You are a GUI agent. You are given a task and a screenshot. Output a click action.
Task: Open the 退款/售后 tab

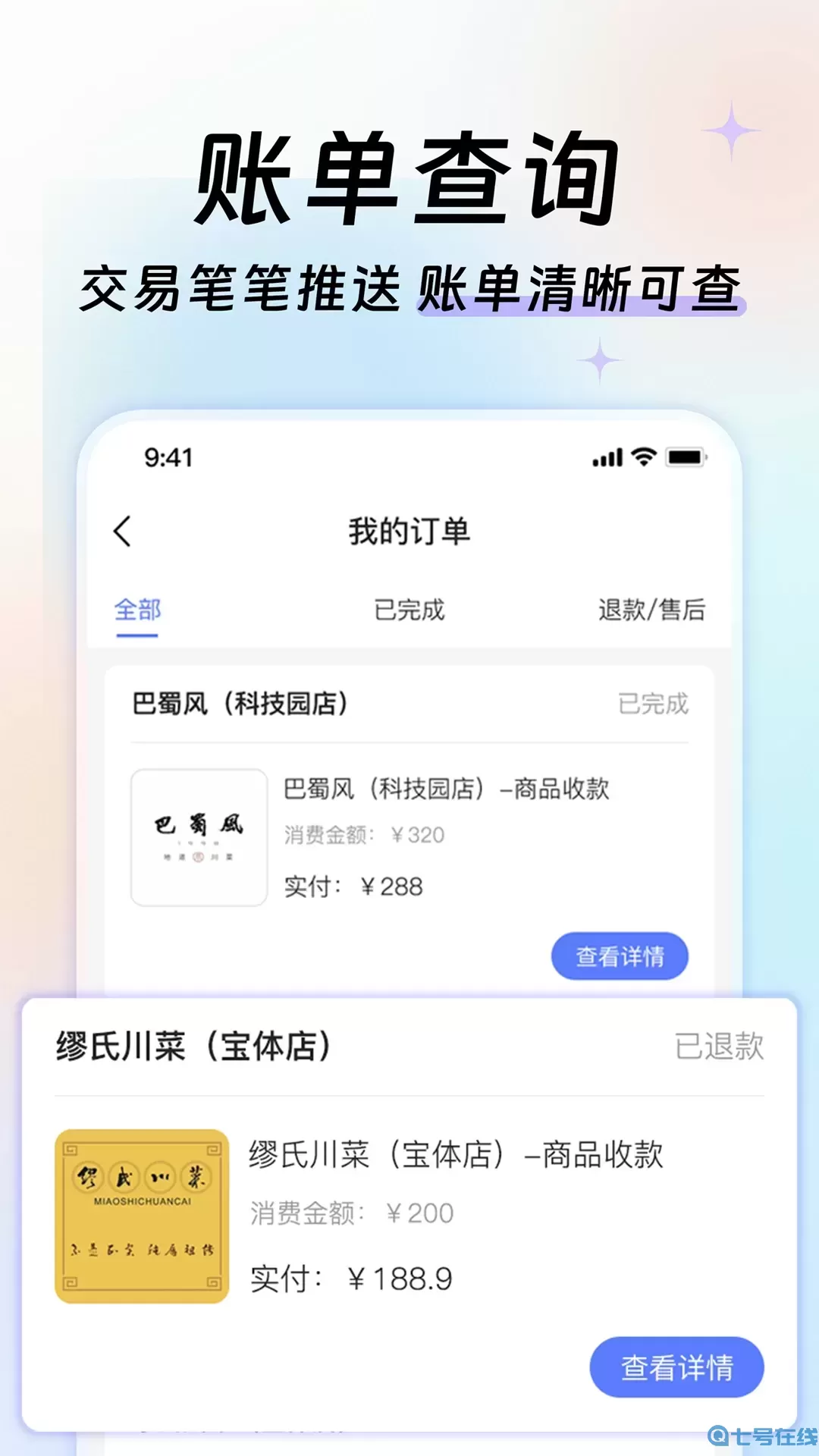pos(652,610)
